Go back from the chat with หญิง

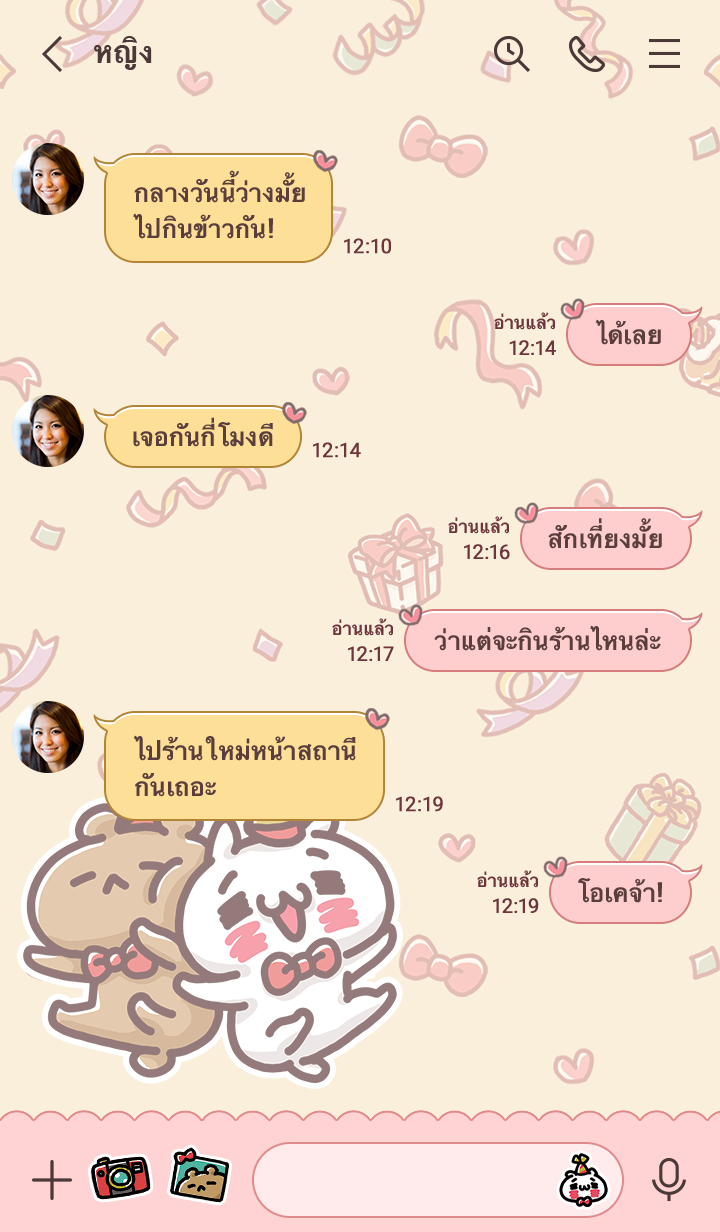pos(52,54)
